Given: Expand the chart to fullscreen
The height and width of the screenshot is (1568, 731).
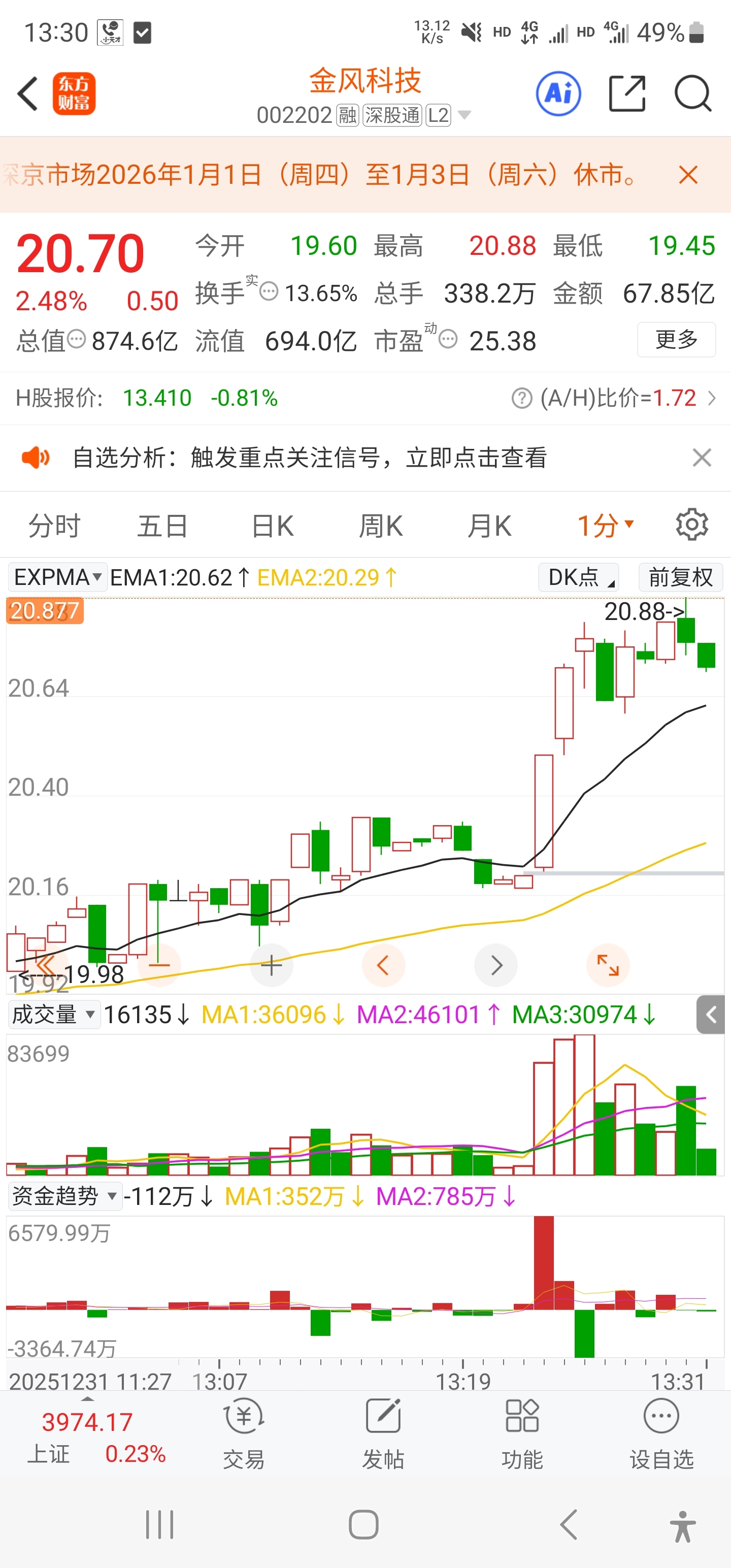Looking at the screenshot, I should tap(608, 965).
